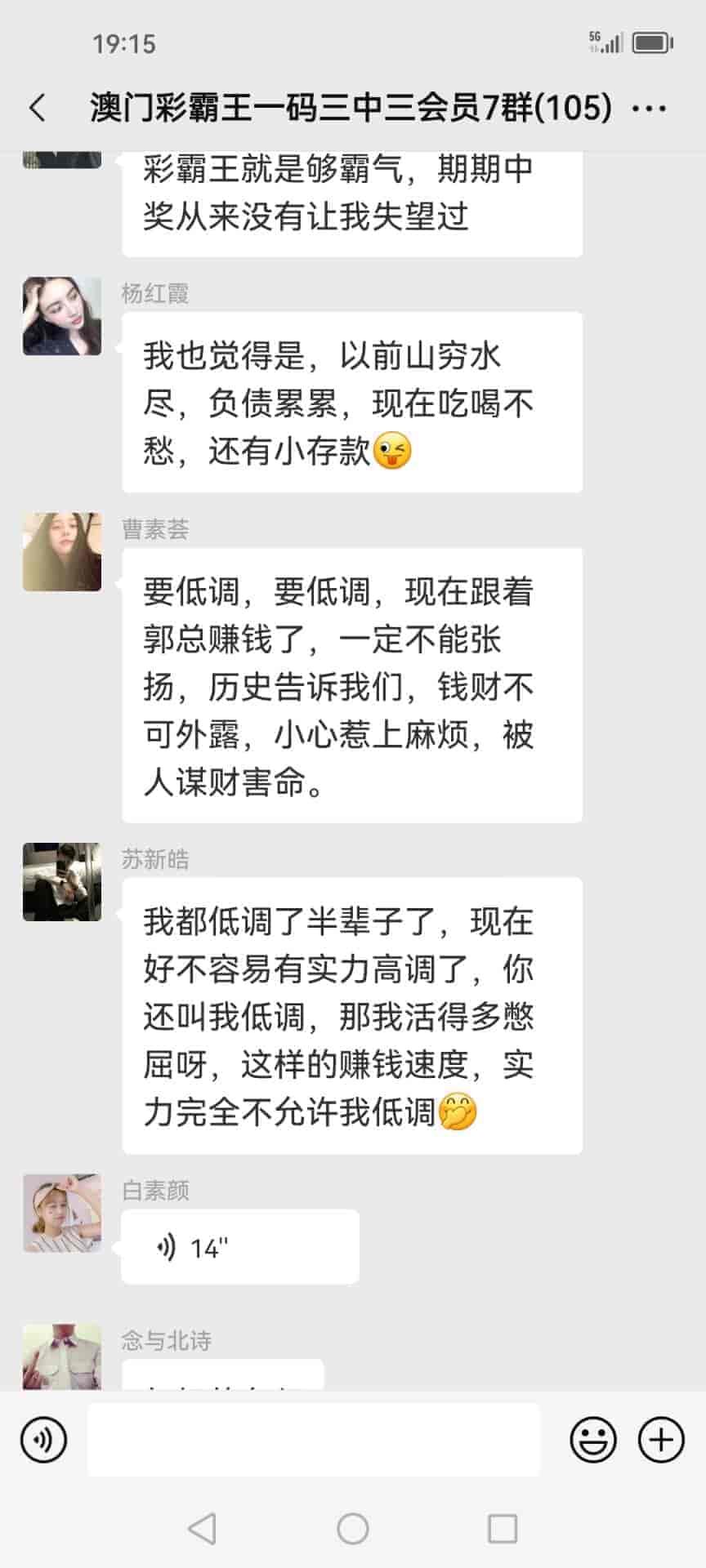Open the group chat overflow menu
This screenshot has width=706, height=1568.
650,108
